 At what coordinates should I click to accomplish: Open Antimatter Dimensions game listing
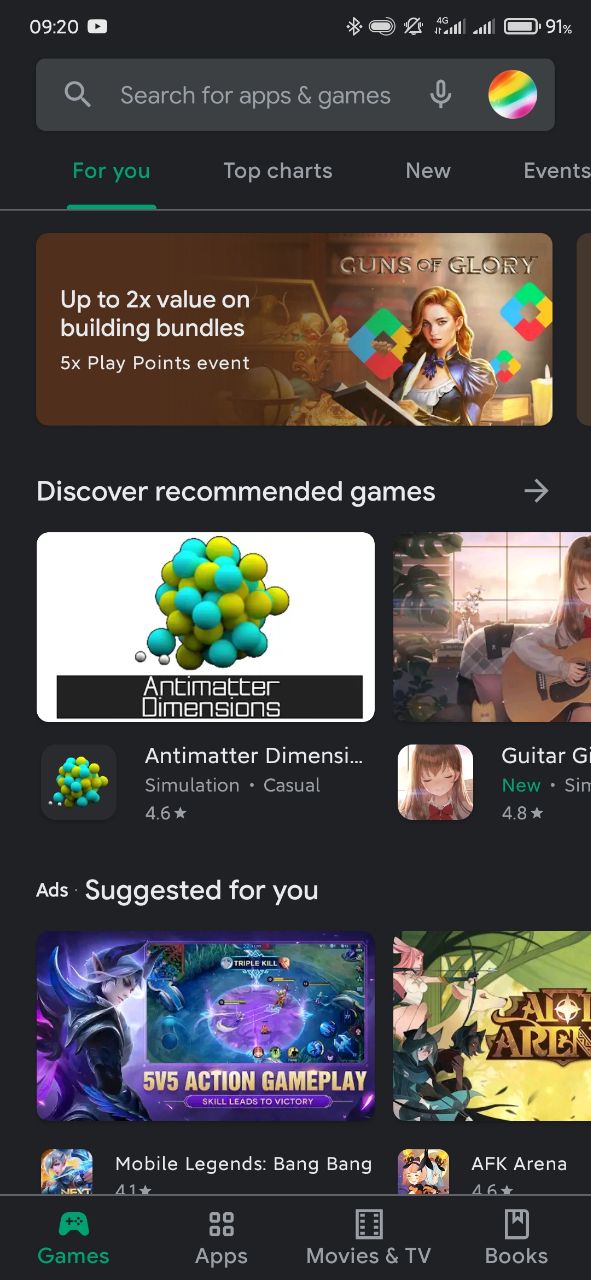[x=206, y=678]
